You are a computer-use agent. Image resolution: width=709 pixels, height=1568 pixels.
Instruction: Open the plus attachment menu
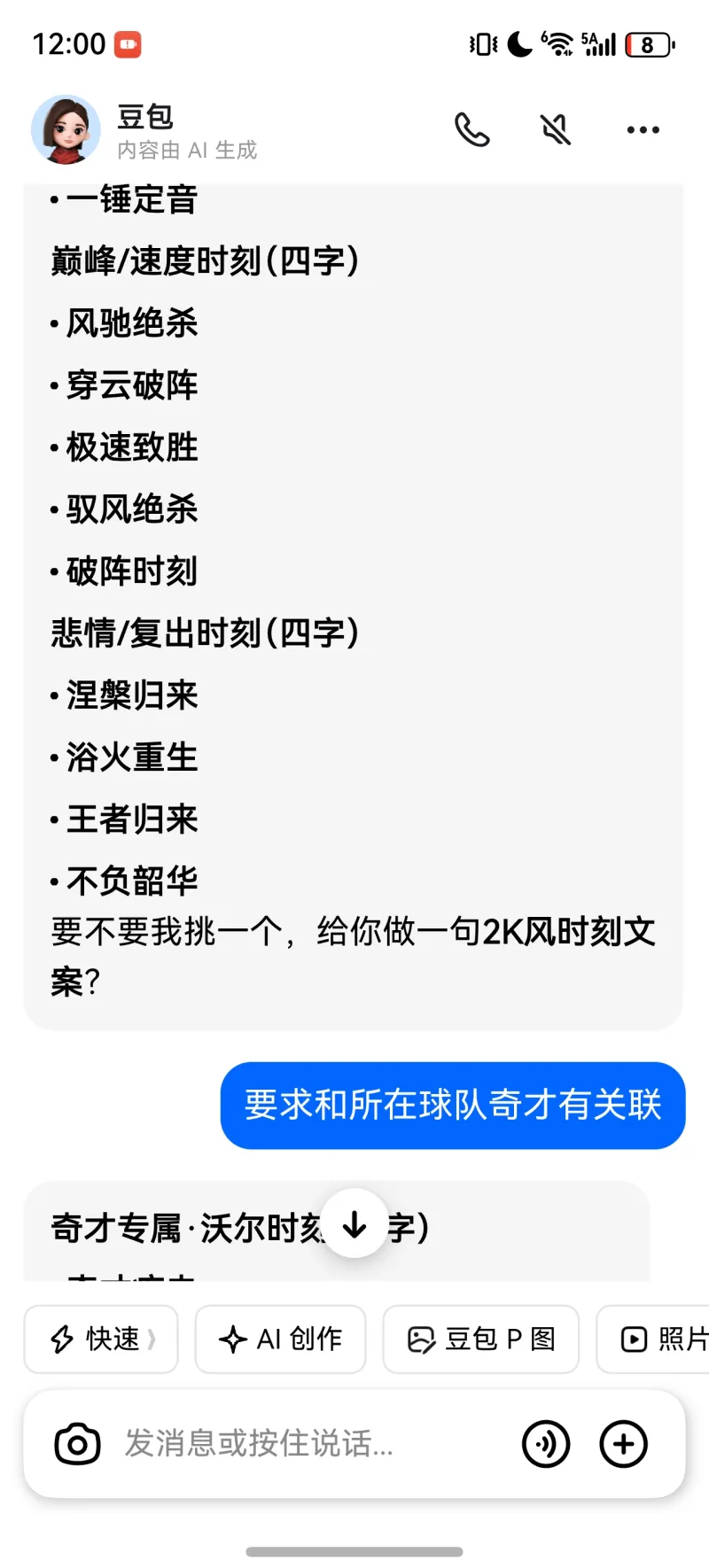[x=623, y=1443]
